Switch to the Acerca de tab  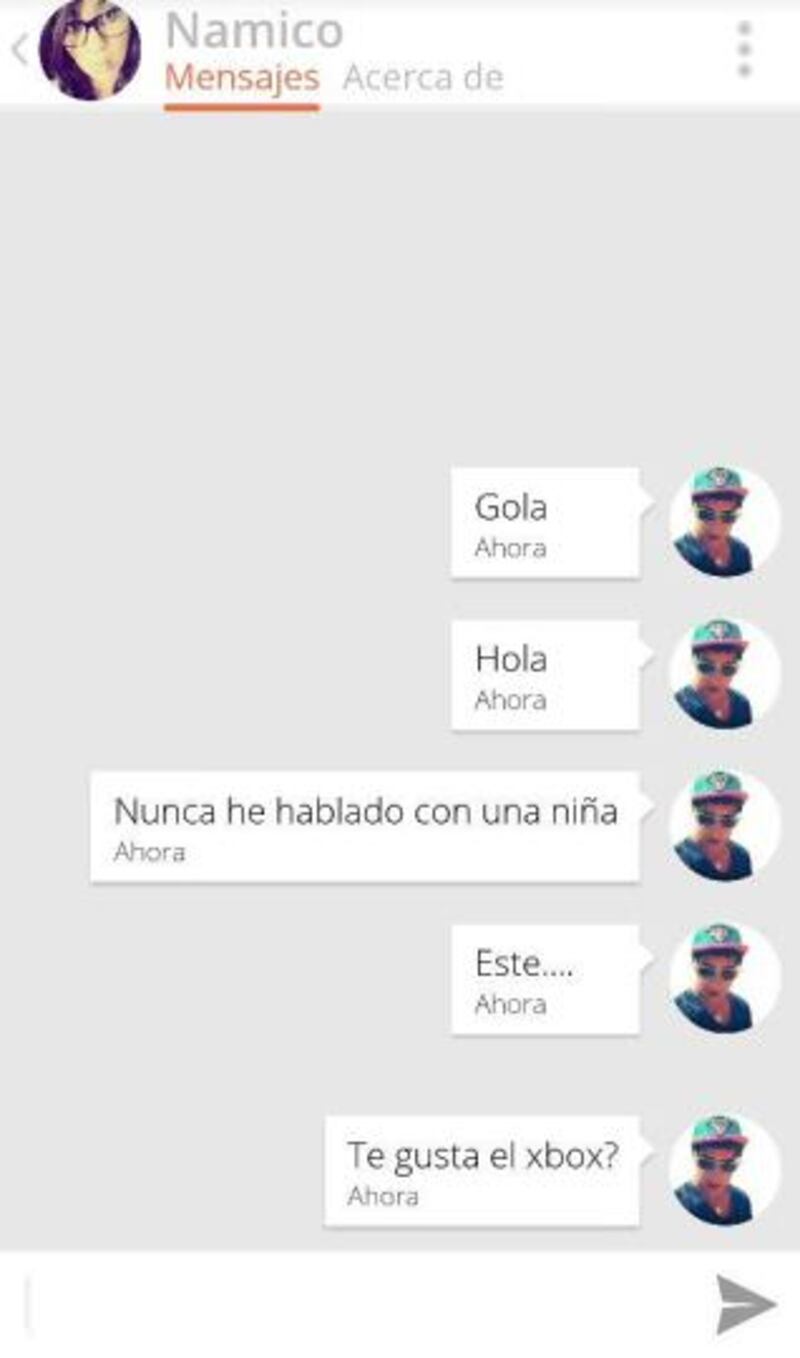tap(422, 78)
